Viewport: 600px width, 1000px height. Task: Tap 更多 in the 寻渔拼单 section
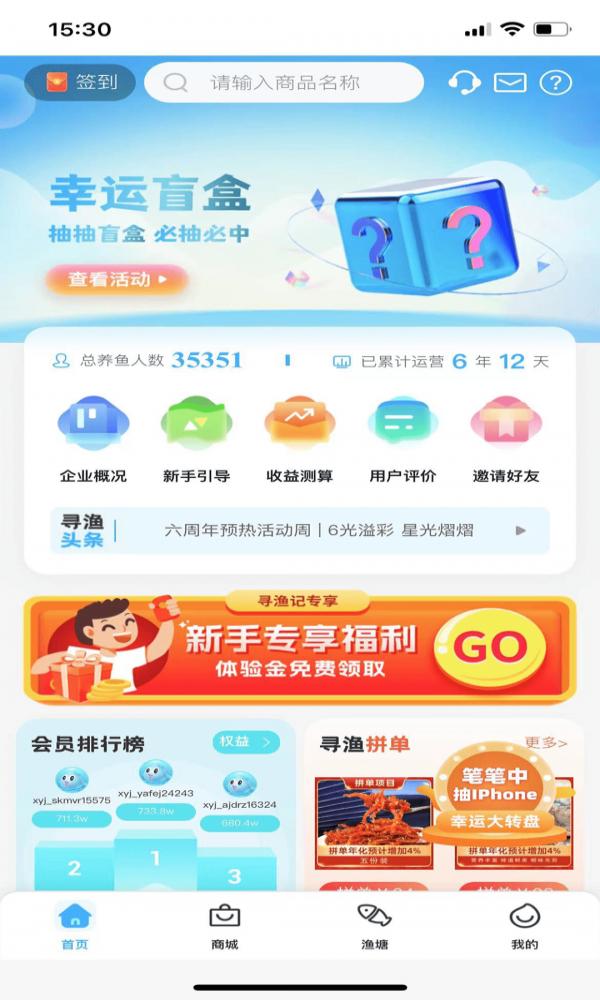pyautogui.click(x=546, y=743)
